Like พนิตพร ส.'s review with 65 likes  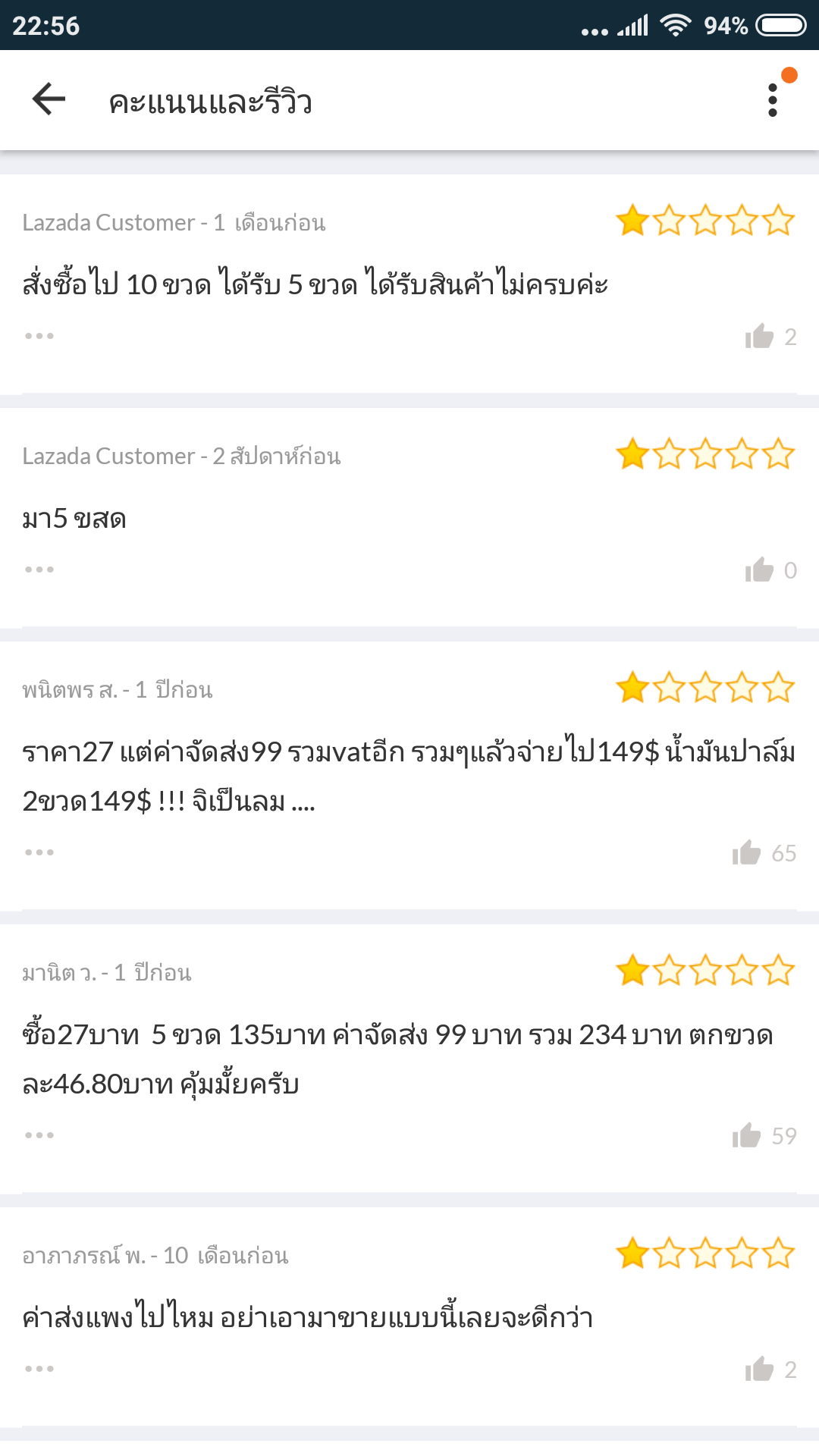746,852
